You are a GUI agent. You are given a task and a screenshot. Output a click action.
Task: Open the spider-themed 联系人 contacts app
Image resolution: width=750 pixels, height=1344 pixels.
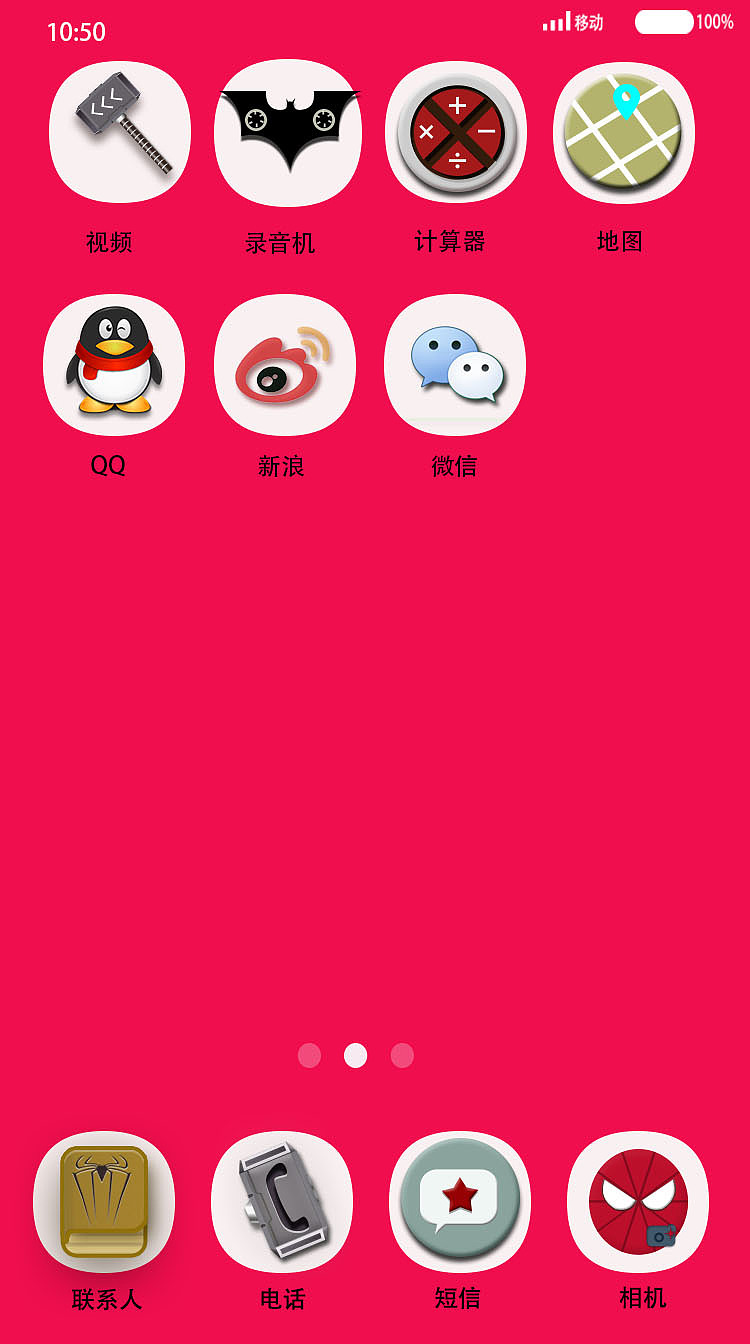coord(104,1203)
